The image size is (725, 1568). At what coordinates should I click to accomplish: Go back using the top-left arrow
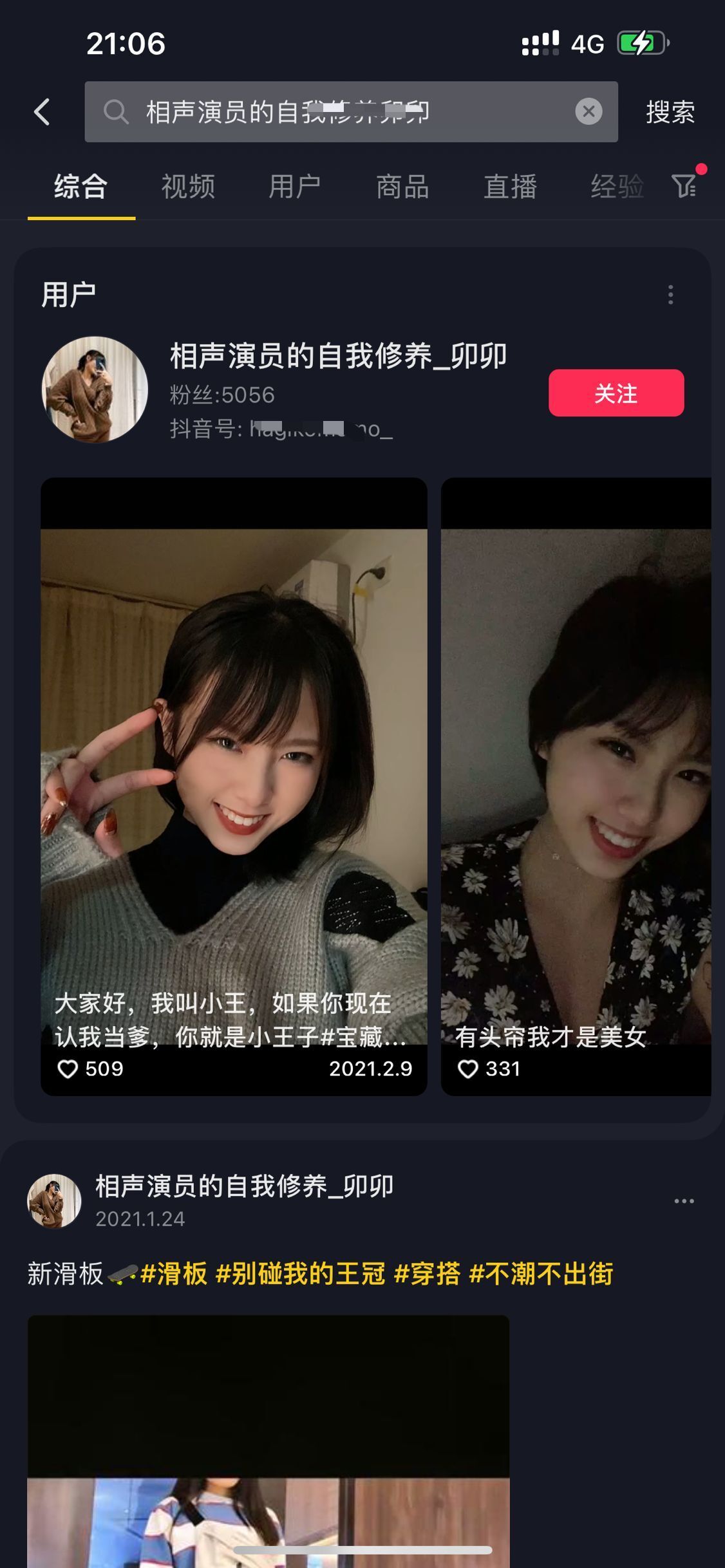click(x=42, y=112)
